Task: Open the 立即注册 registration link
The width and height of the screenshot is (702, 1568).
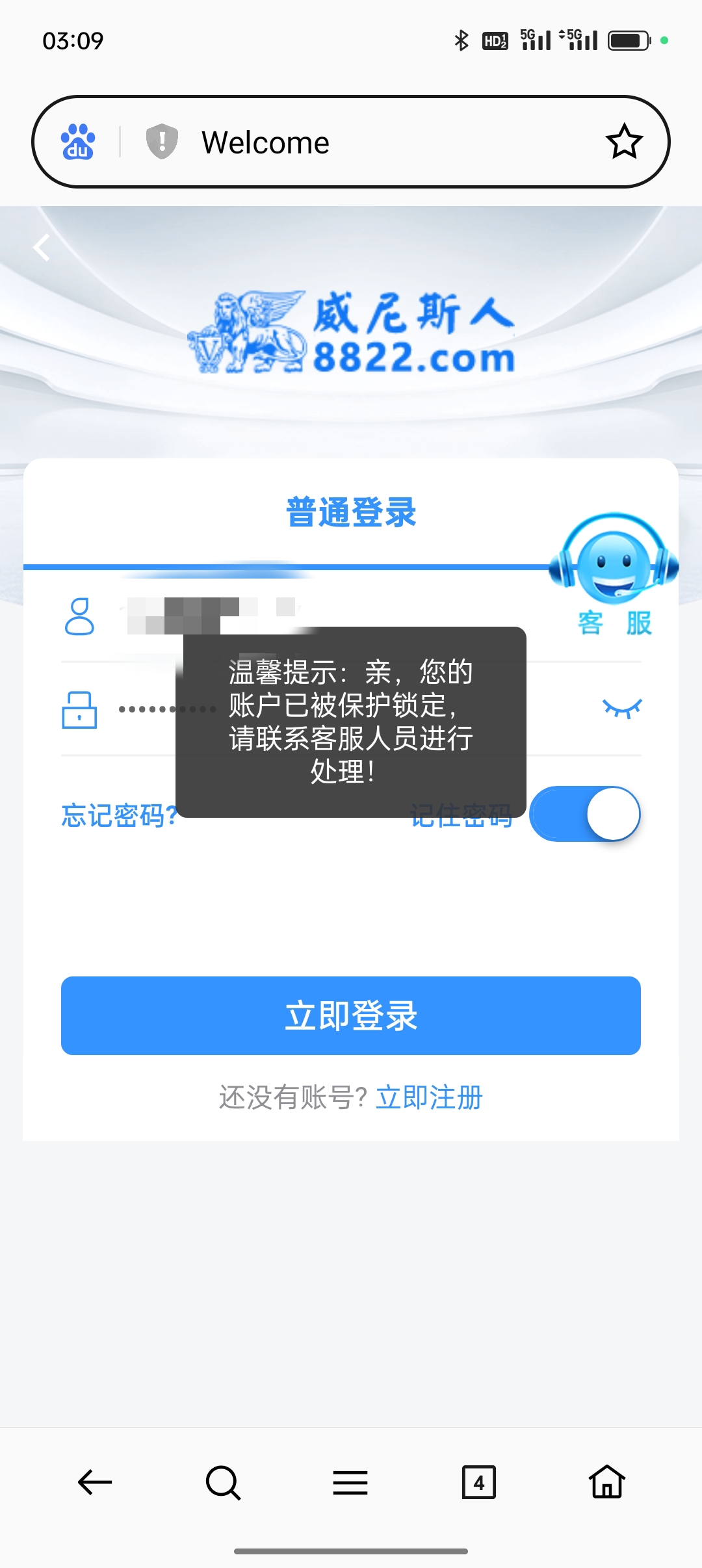Action: [429, 1097]
